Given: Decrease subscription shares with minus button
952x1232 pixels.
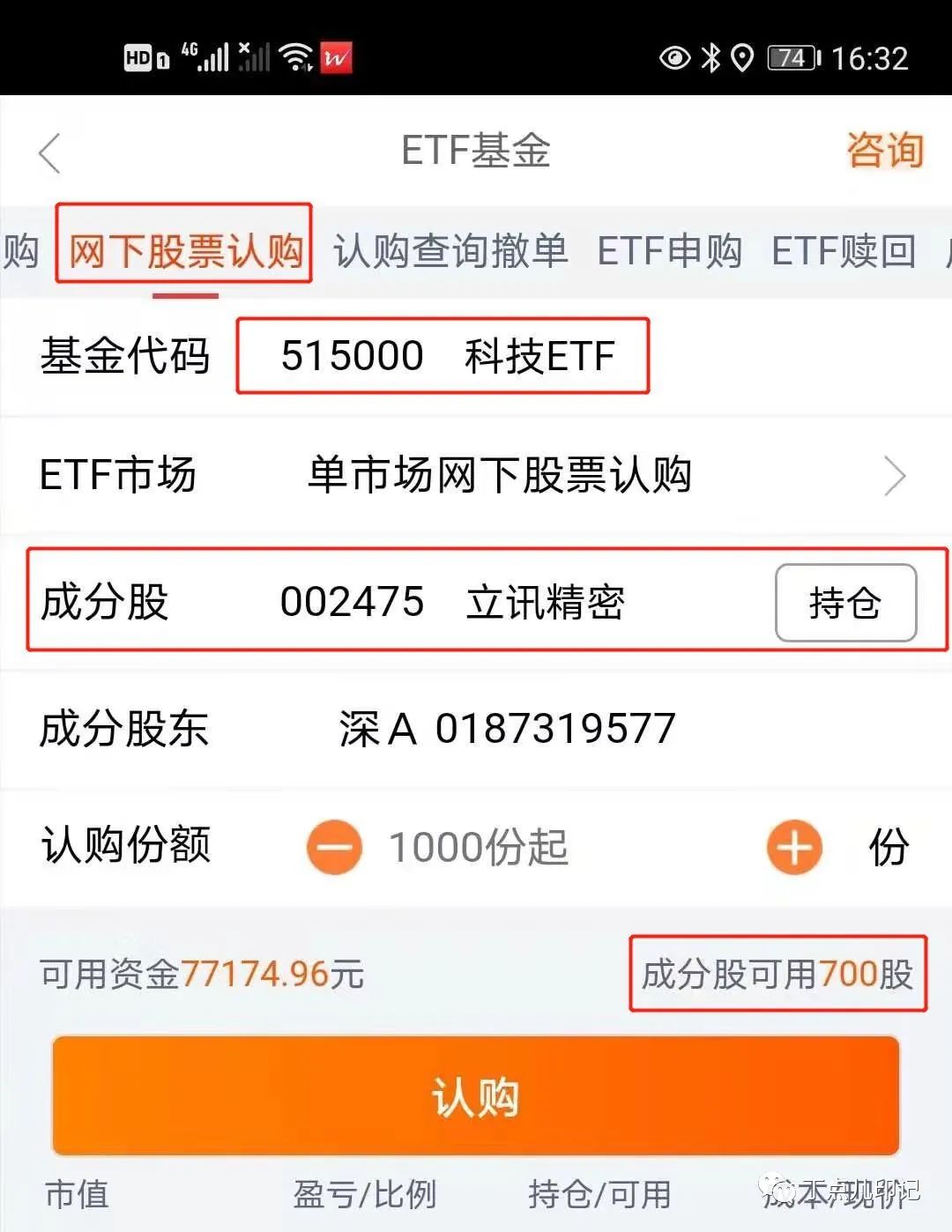Looking at the screenshot, I should 334,847.
